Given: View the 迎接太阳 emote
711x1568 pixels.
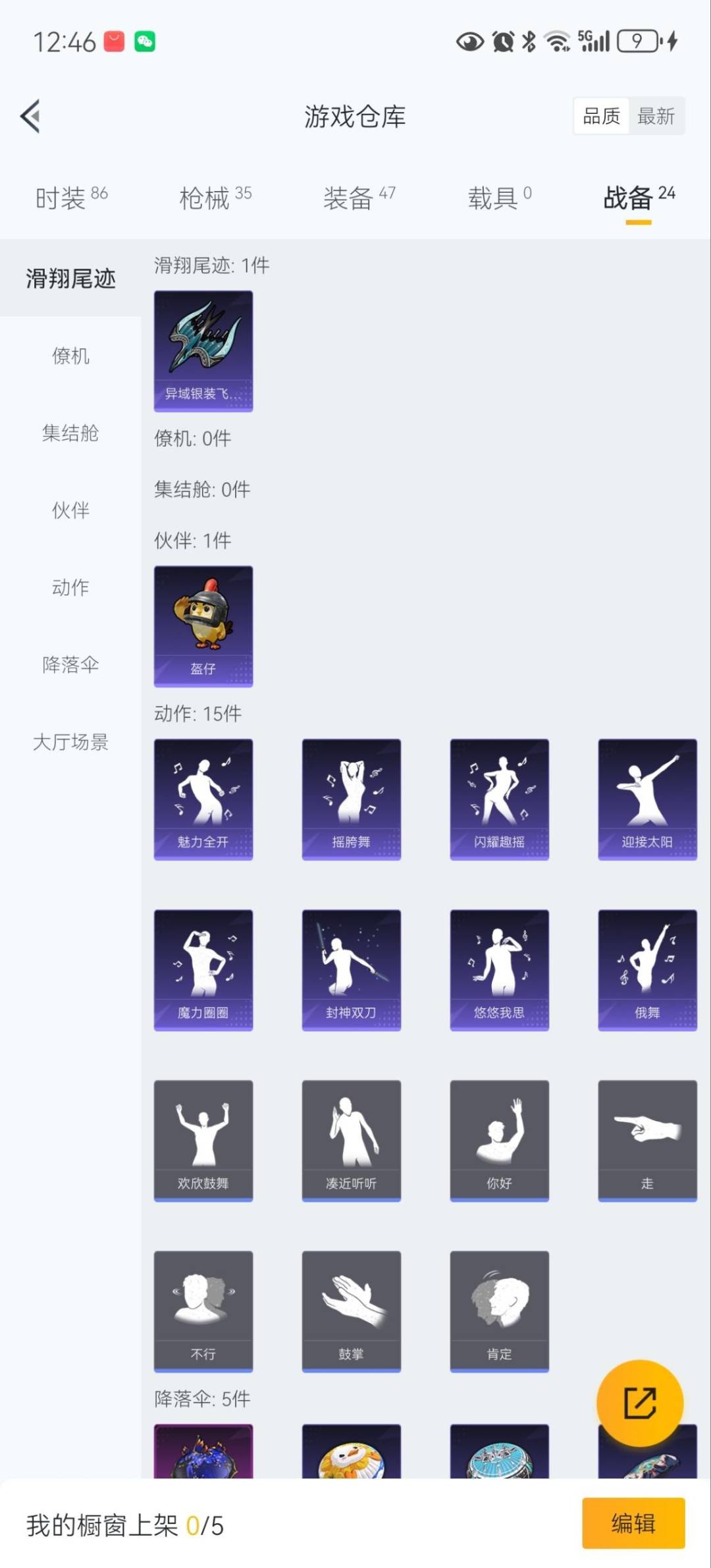Looking at the screenshot, I should (x=647, y=799).
